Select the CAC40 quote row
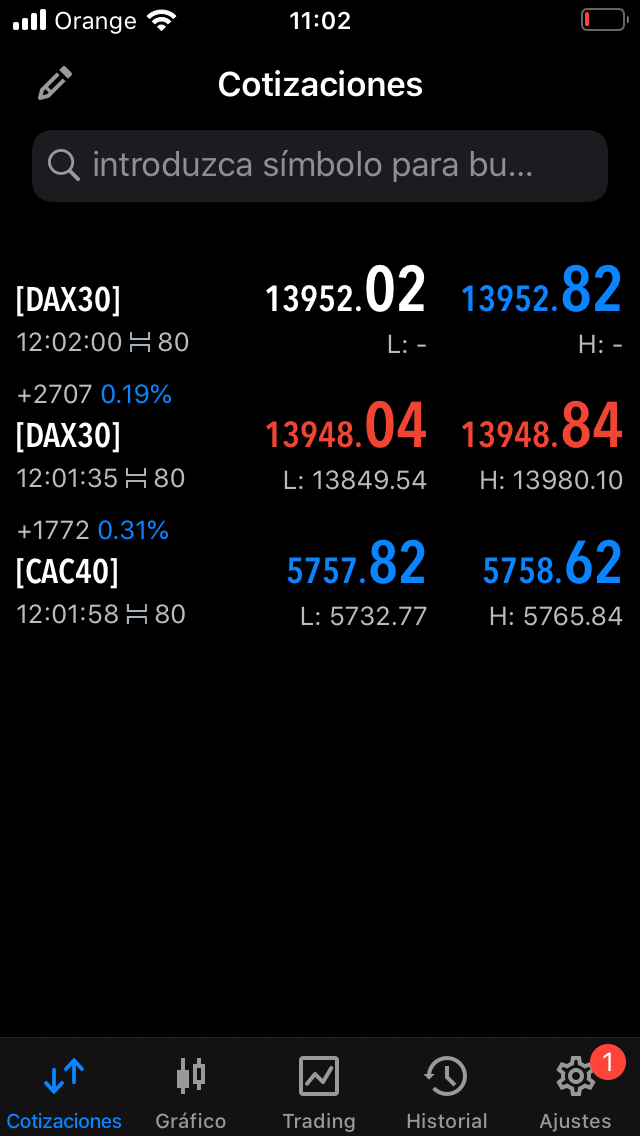Image resolution: width=640 pixels, height=1136 pixels. point(320,582)
